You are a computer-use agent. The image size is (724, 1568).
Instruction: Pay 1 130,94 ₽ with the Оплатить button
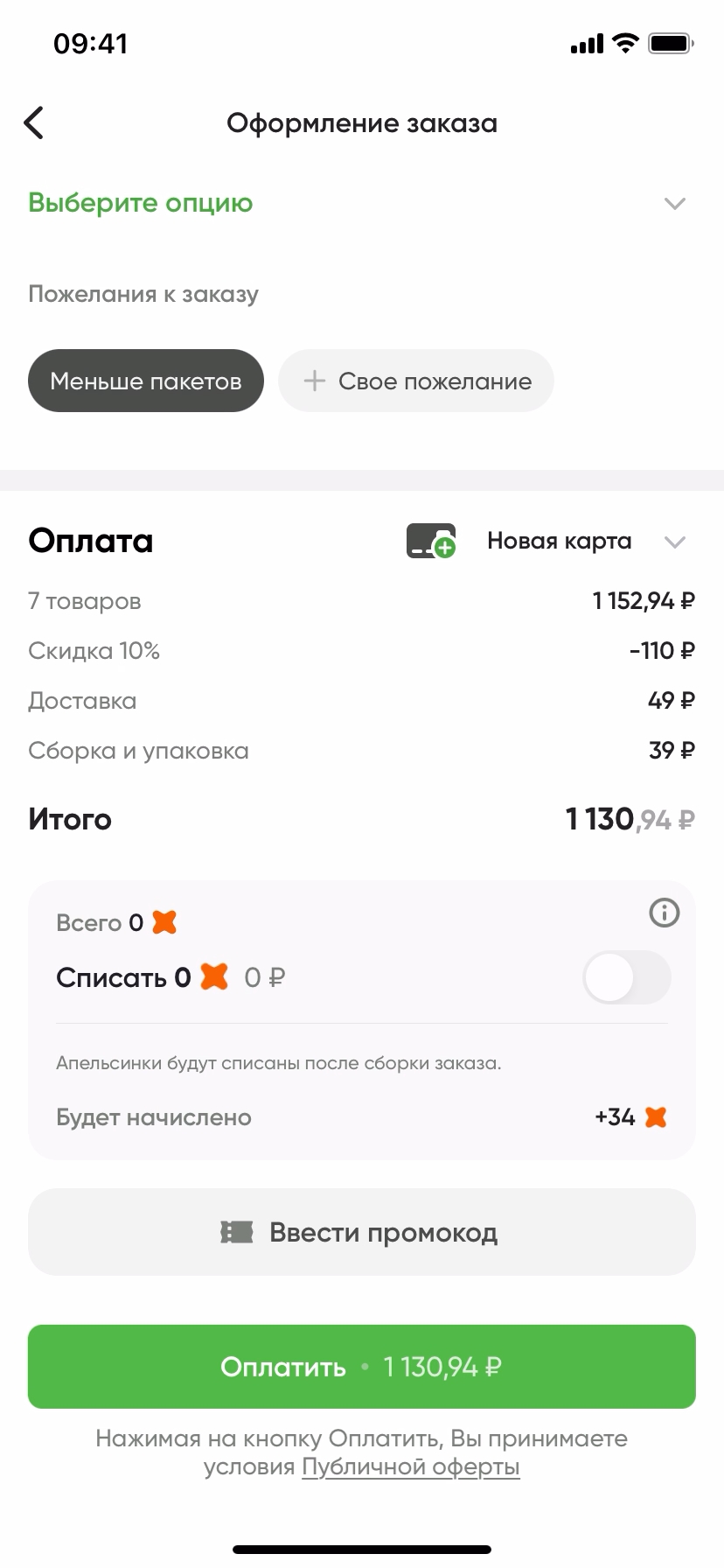click(362, 1367)
